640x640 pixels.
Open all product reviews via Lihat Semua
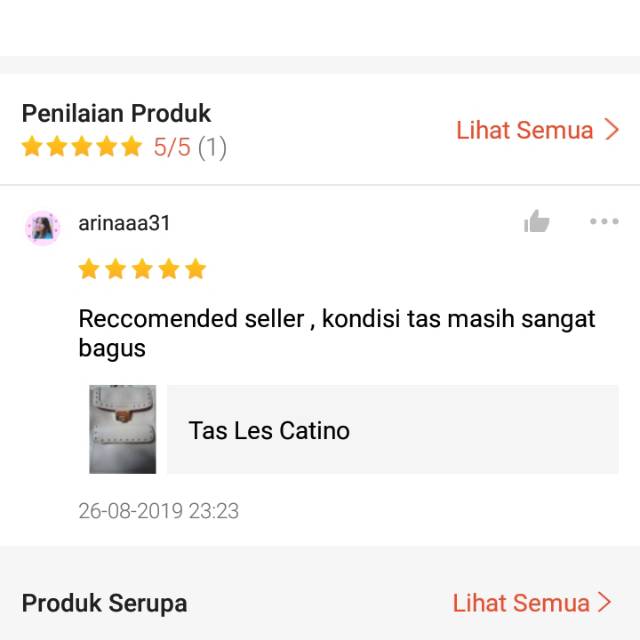click(x=537, y=130)
